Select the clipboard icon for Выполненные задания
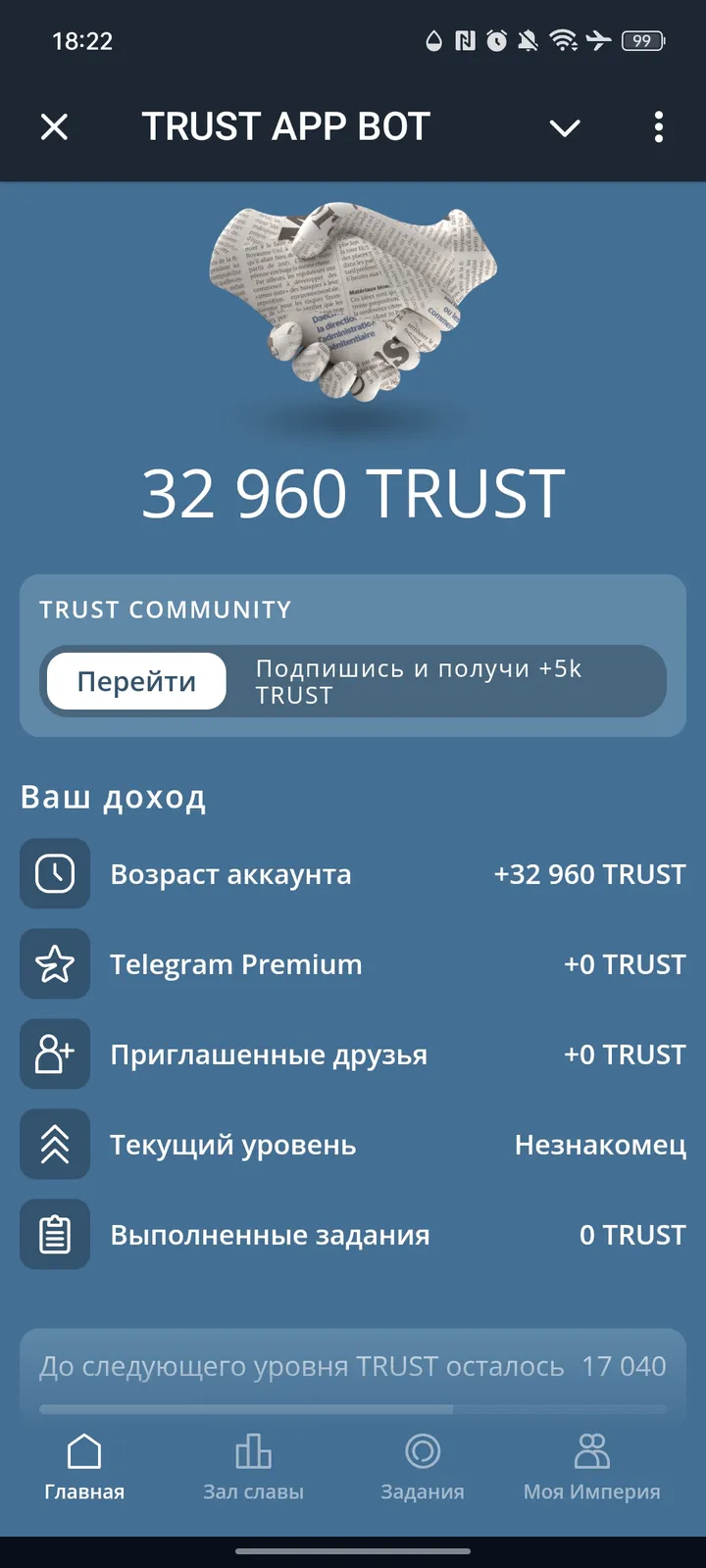 tap(55, 1234)
